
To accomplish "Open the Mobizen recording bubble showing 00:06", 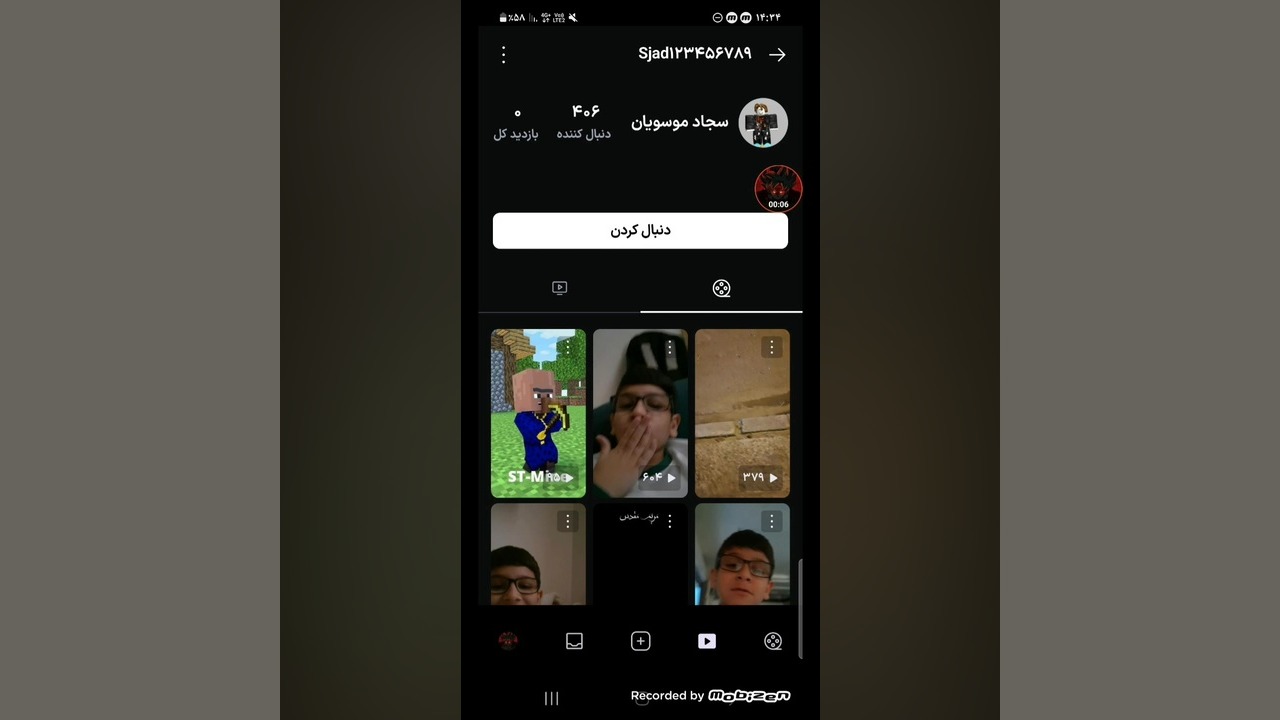I will click(x=778, y=188).
